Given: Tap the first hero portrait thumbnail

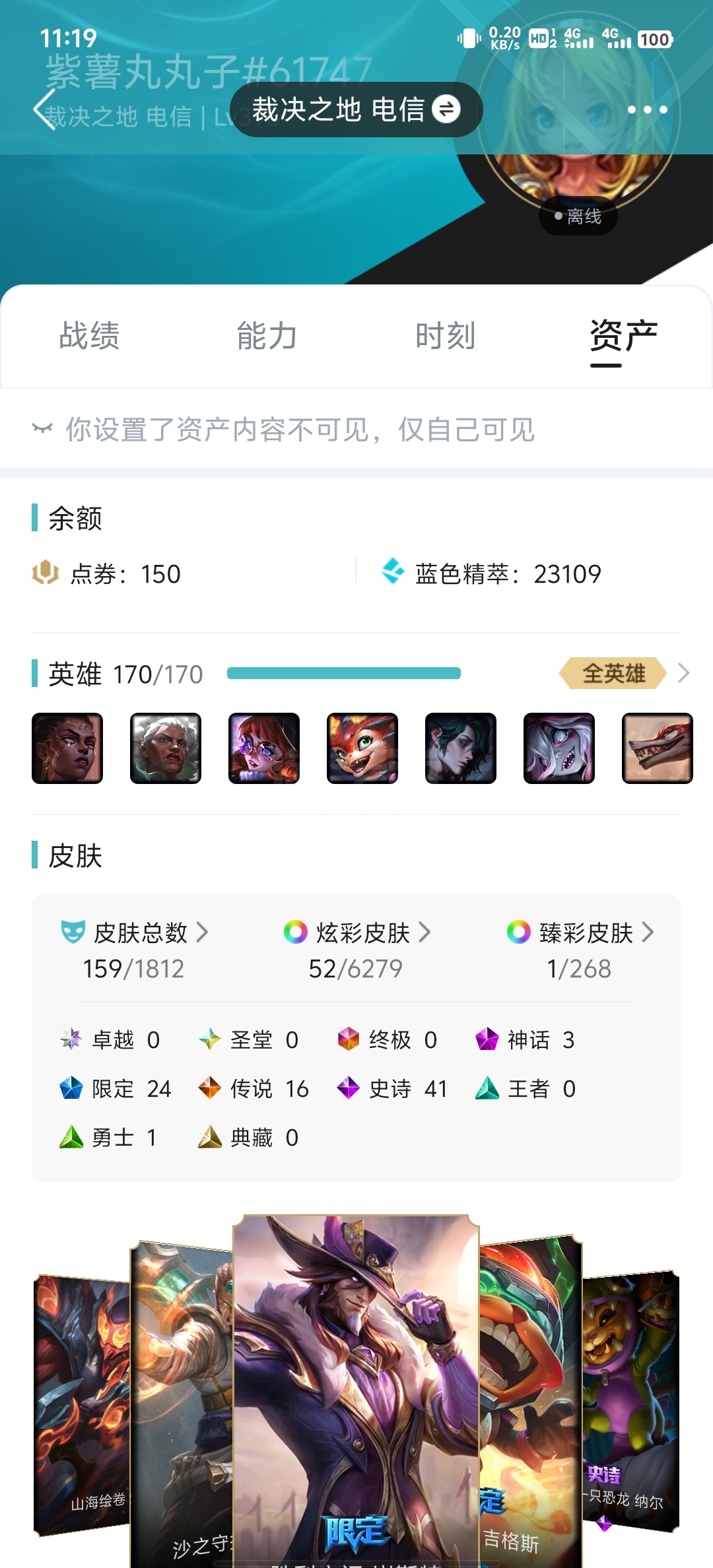Looking at the screenshot, I should [67, 748].
